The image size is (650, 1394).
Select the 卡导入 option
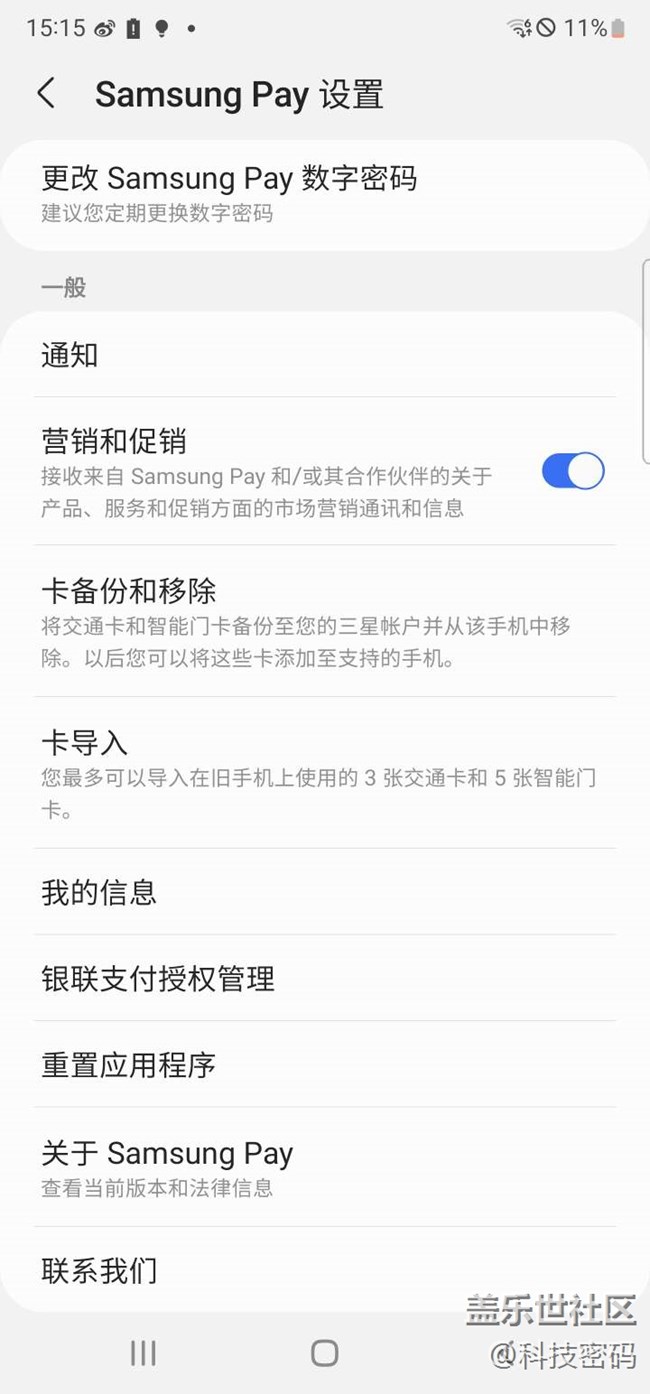coord(324,773)
